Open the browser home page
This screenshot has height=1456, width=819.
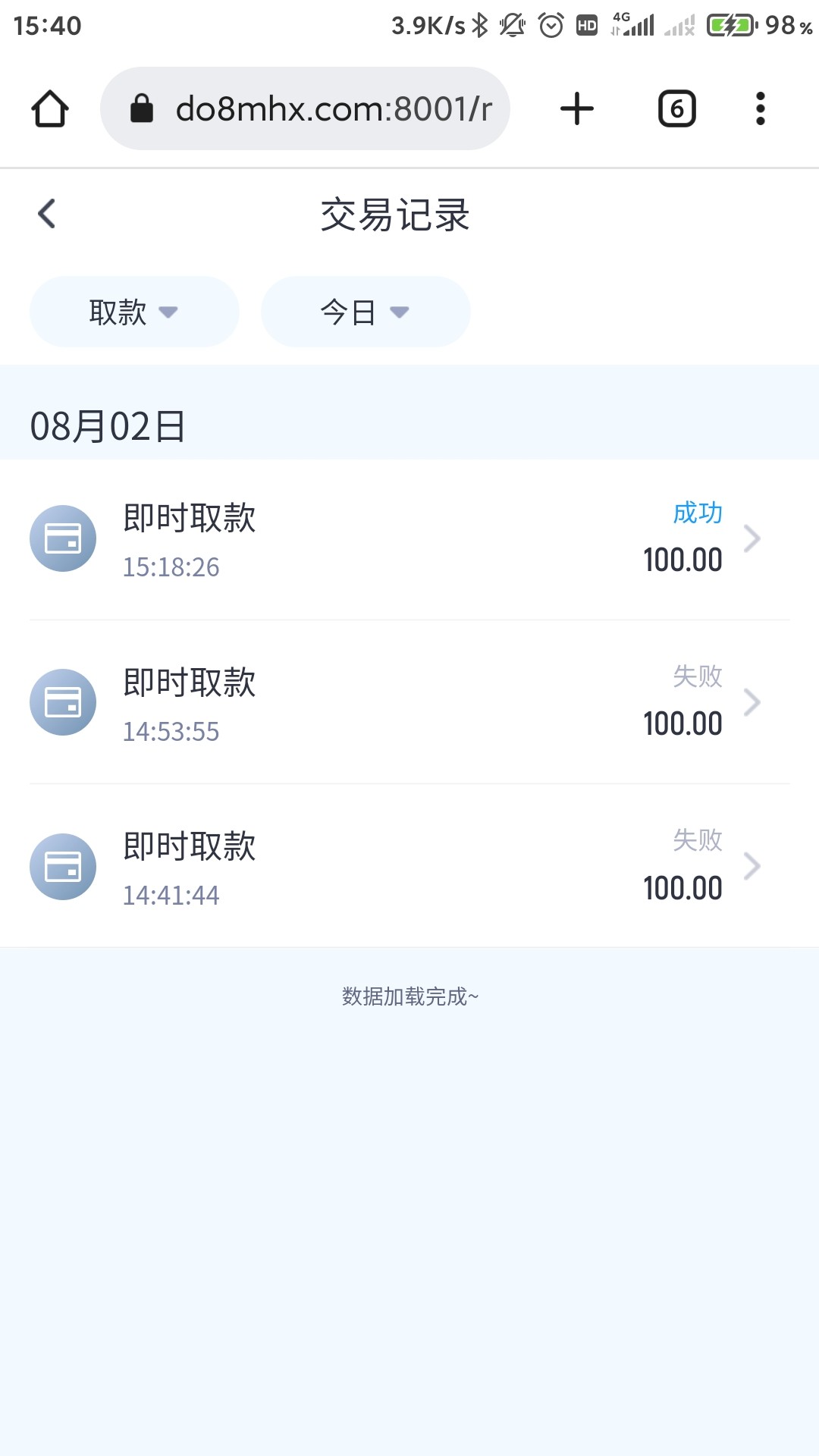click(x=50, y=108)
